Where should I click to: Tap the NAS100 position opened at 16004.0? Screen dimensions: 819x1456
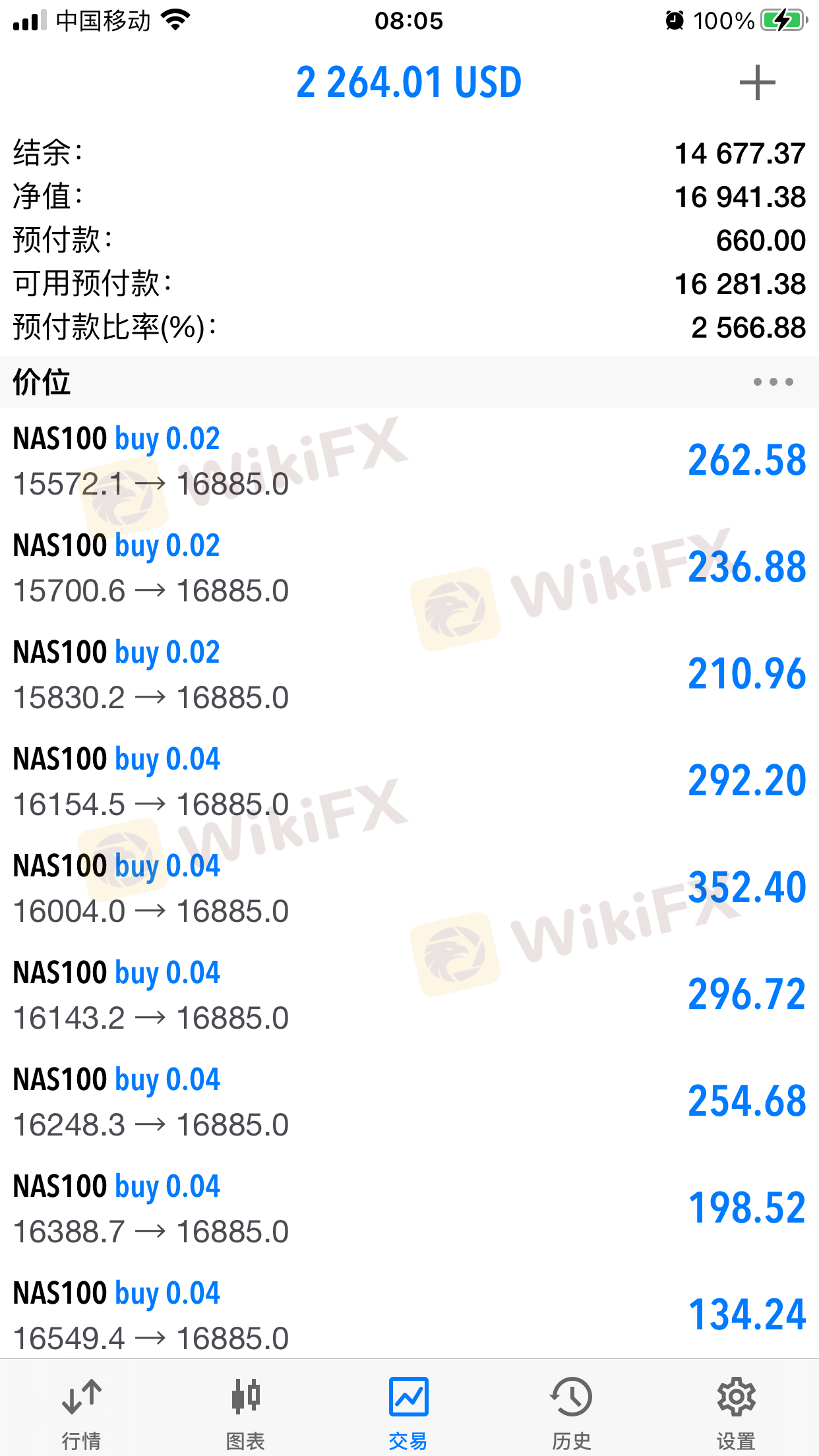point(409,888)
